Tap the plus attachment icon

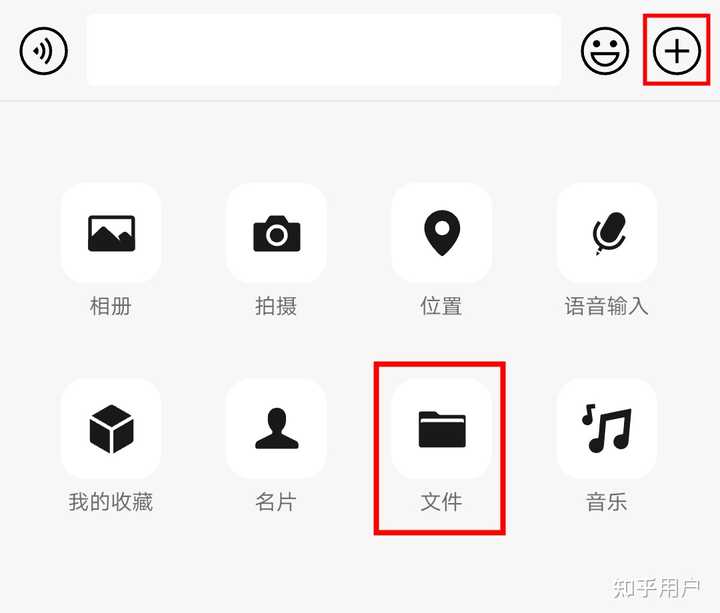tap(677, 50)
